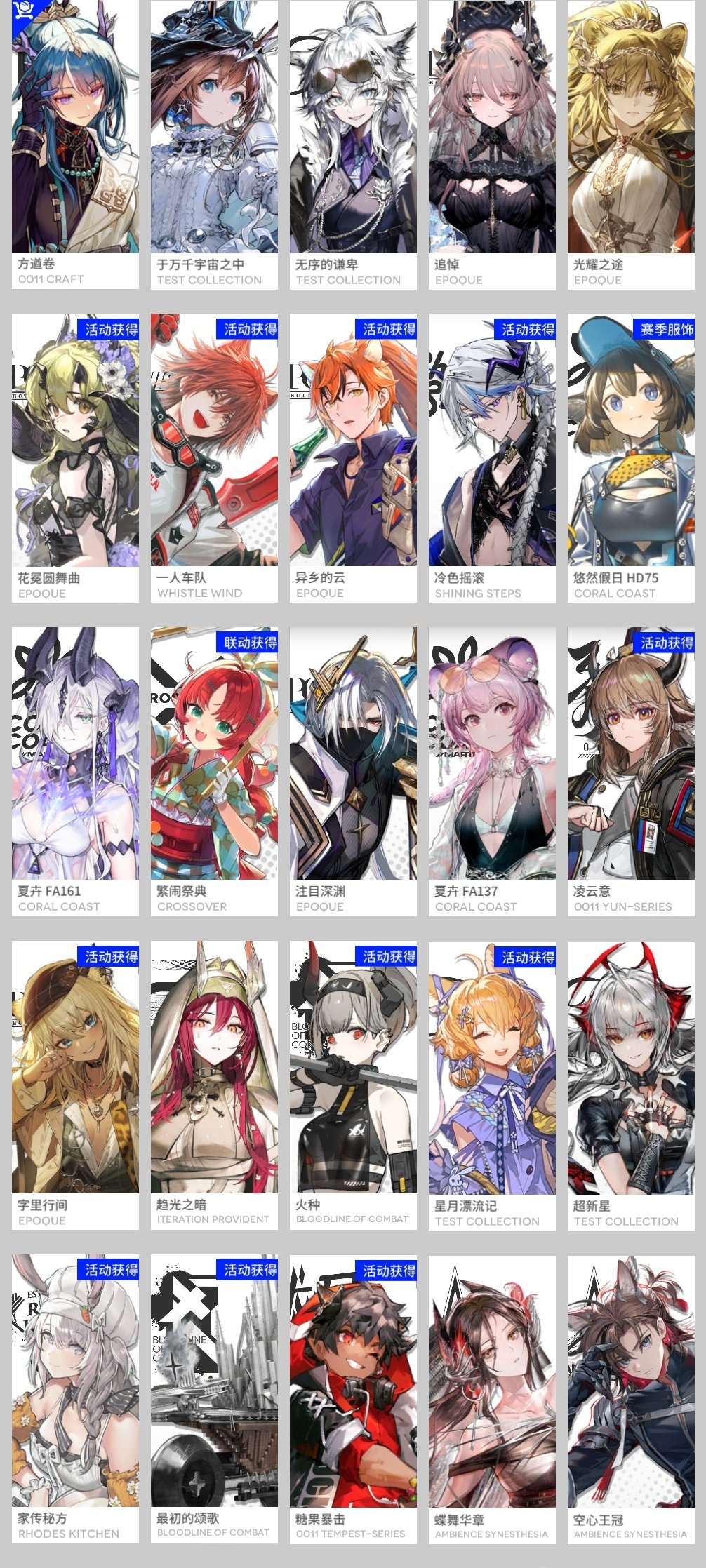Open the 冷色摇滚 Shining Steps skin
This screenshot has width=706, height=1568.
[x=492, y=457]
